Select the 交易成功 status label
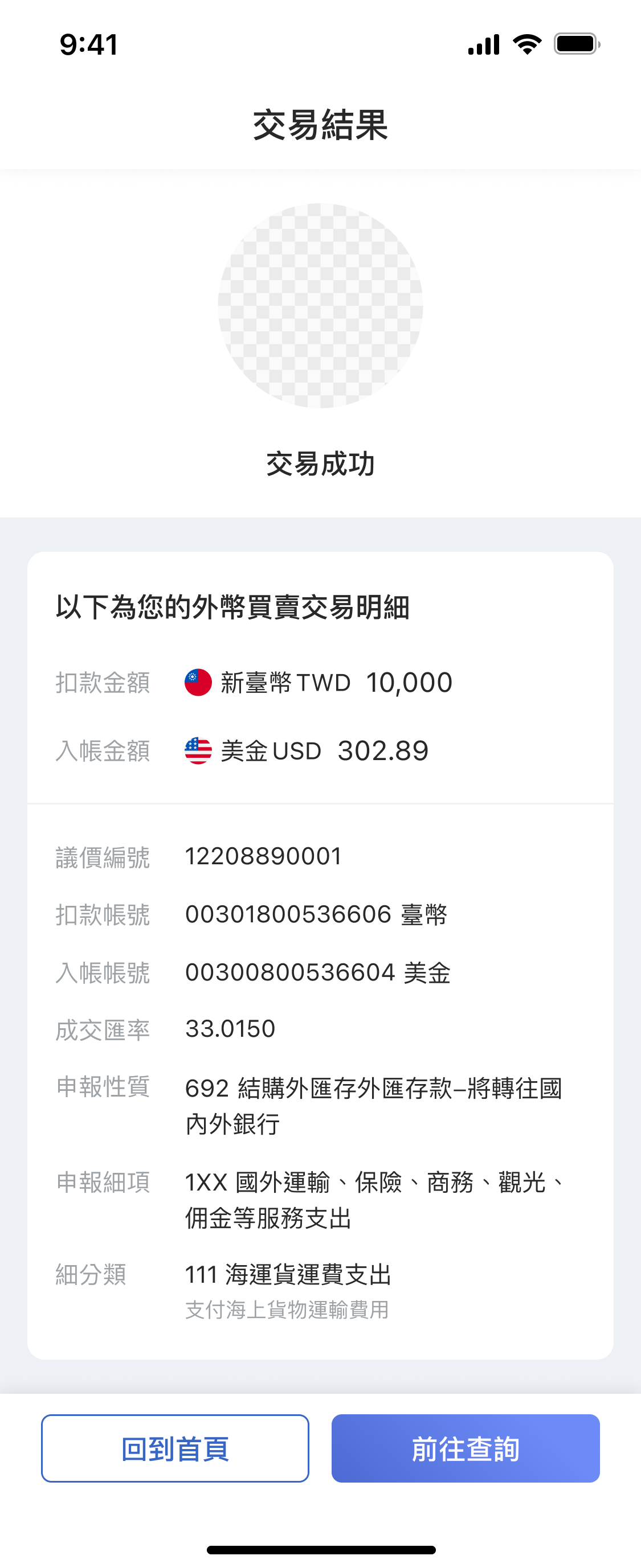641x1568 pixels. (x=320, y=464)
